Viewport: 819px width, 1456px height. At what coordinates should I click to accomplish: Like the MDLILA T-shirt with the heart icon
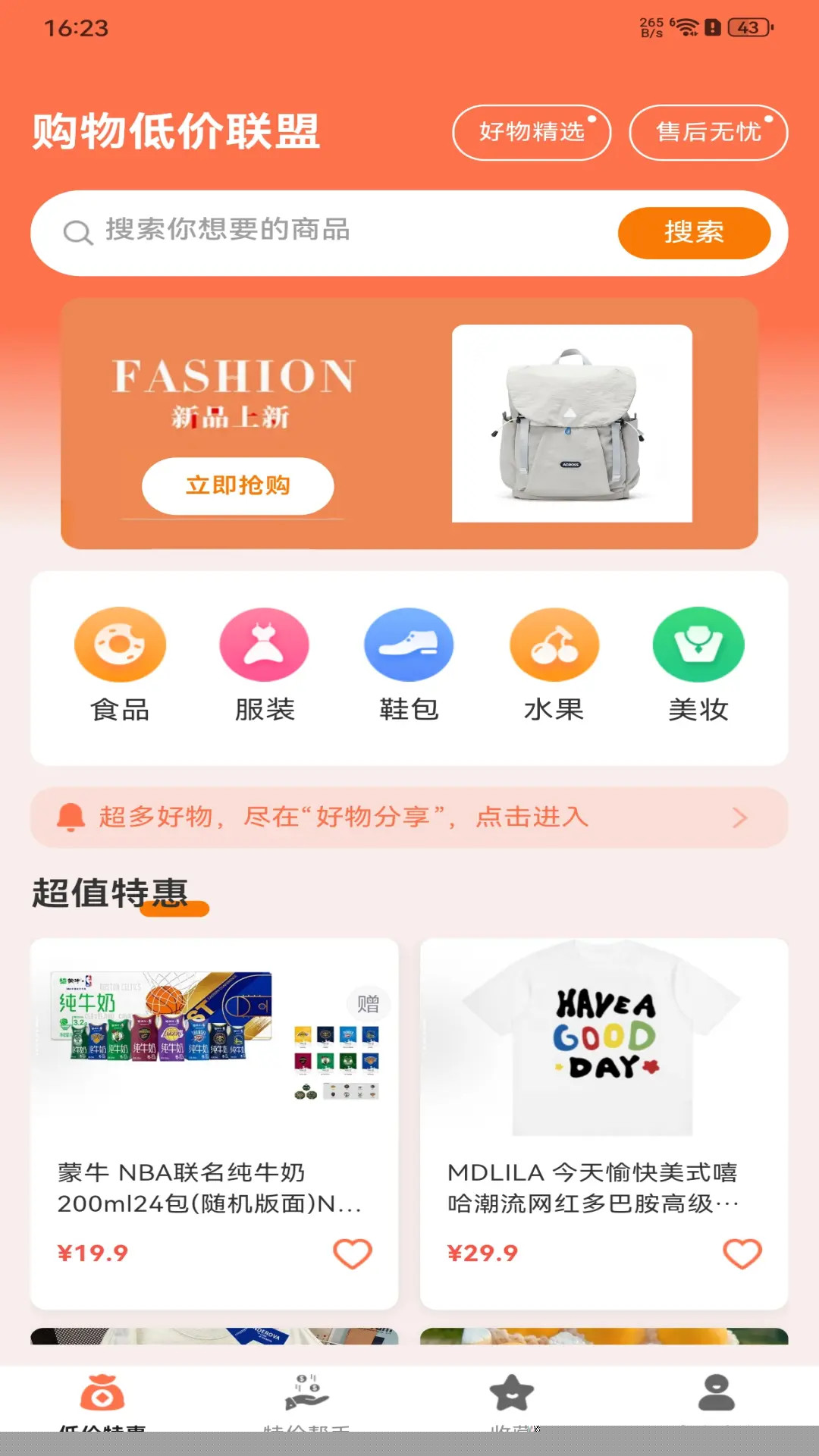pyautogui.click(x=742, y=1254)
